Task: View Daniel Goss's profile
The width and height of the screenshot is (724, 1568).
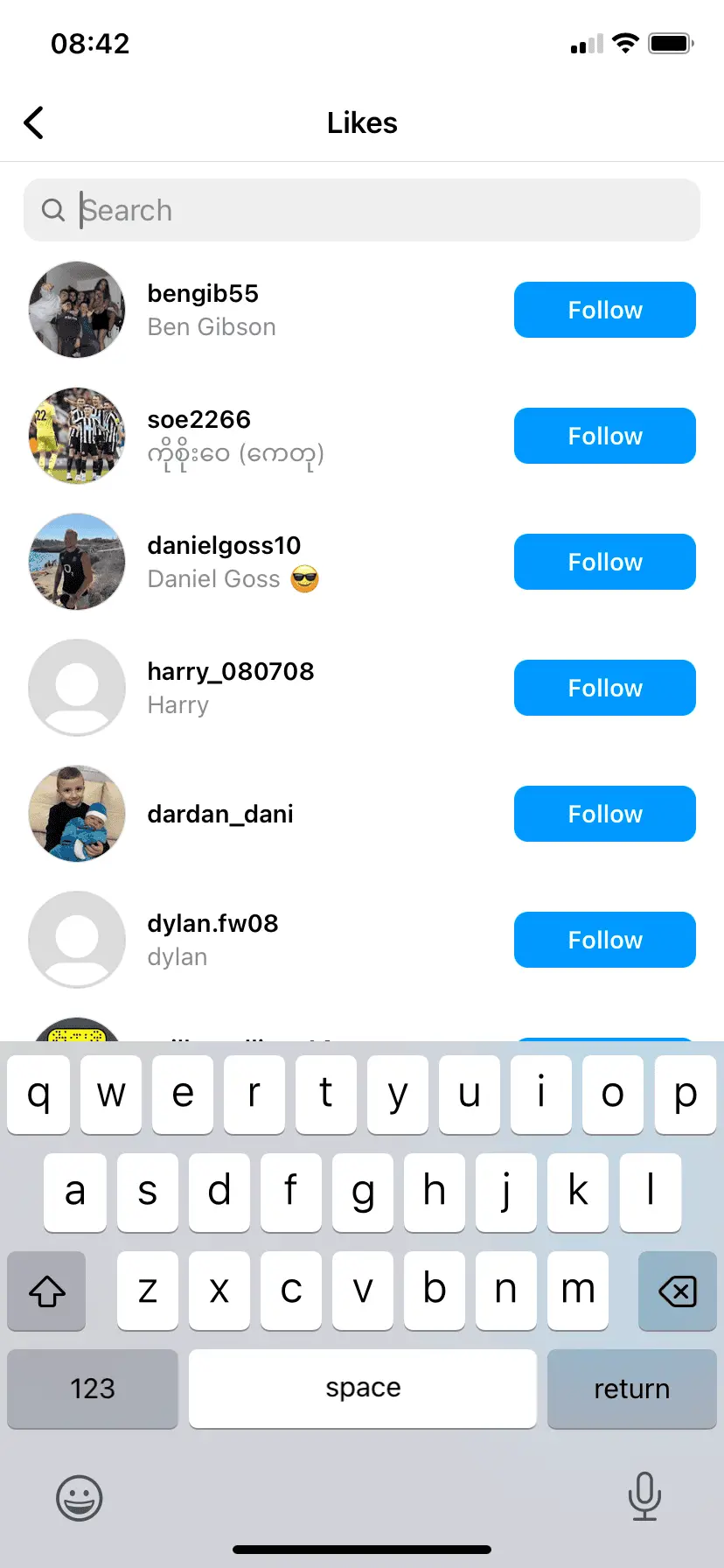Action: pyautogui.click(x=223, y=562)
